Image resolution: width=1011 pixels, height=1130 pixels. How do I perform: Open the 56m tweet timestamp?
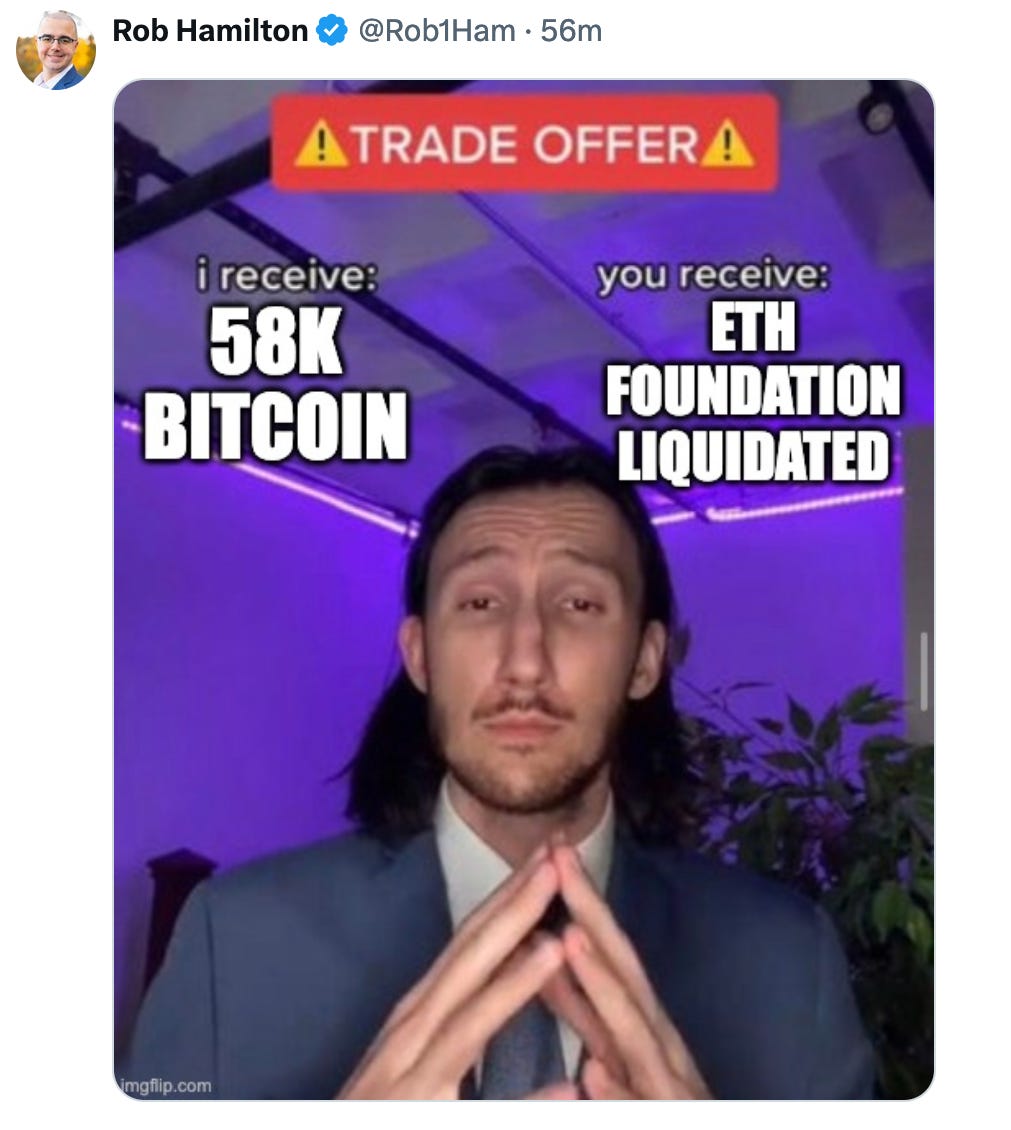[571, 31]
